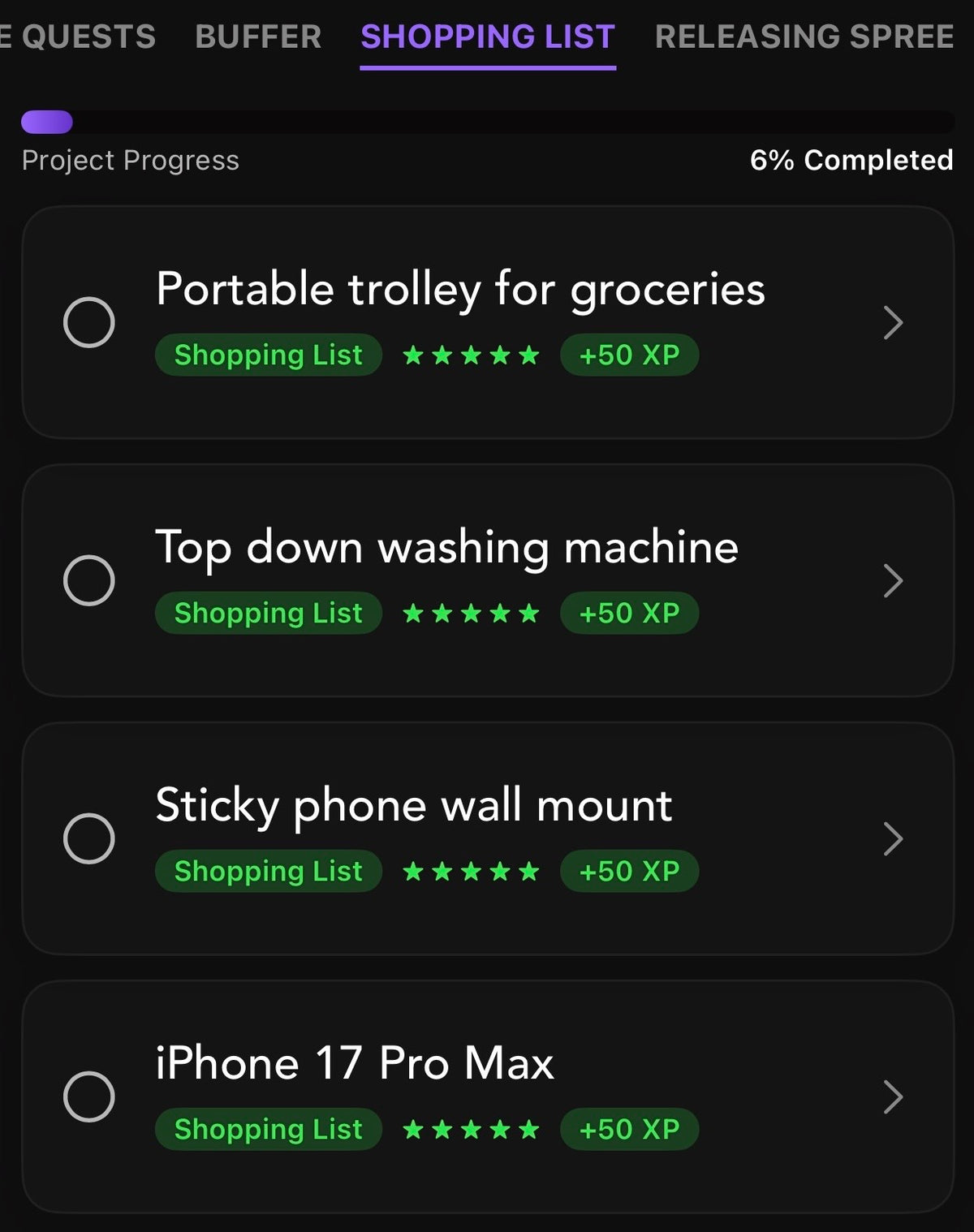Open details chevron for Sticky phone wall mount
Image resolution: width=974 pixels, height=1232 pixels.
893,838
